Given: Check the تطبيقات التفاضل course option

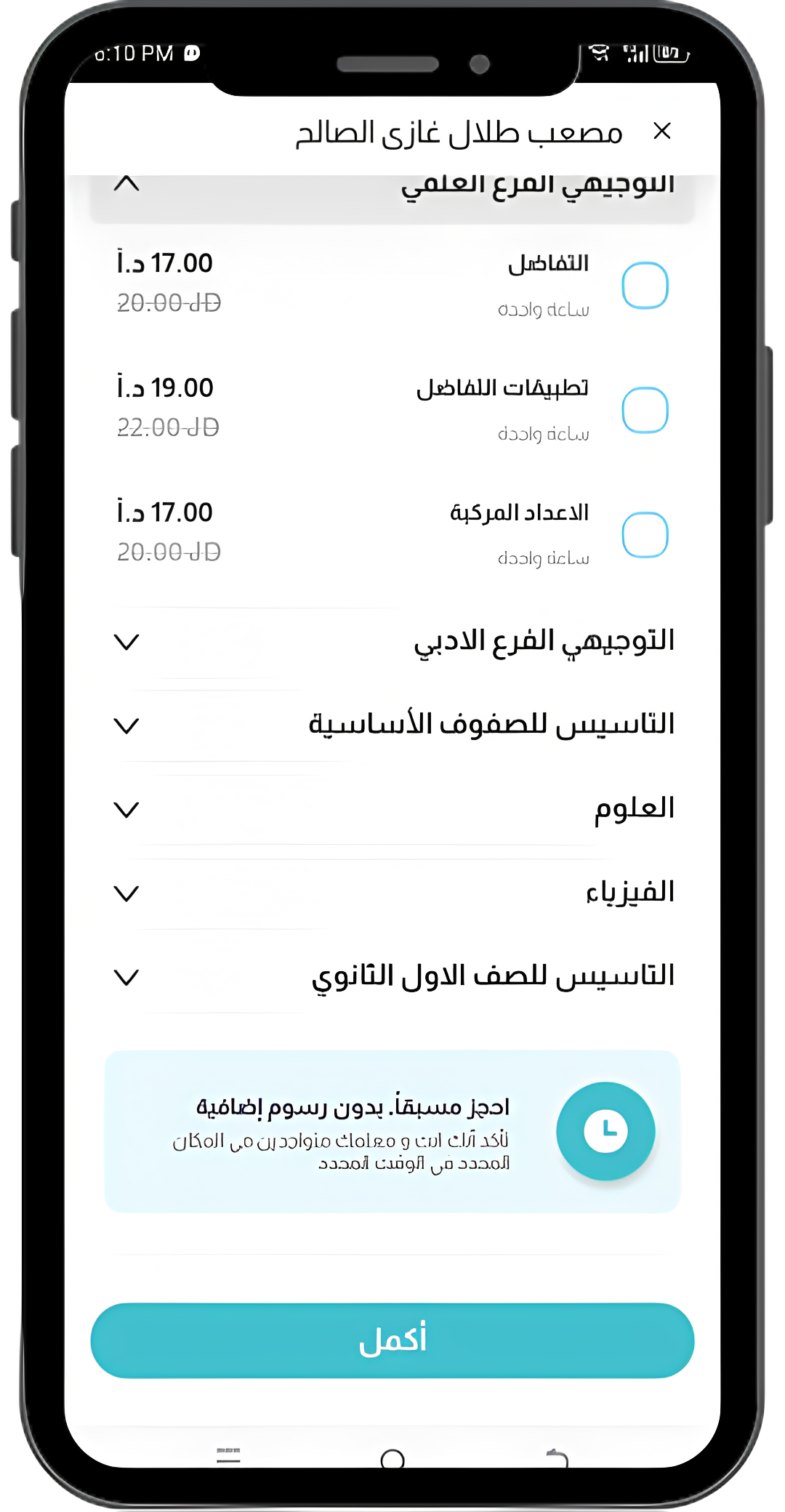Looking at the screenshot, I should click(x=645, y=410).
